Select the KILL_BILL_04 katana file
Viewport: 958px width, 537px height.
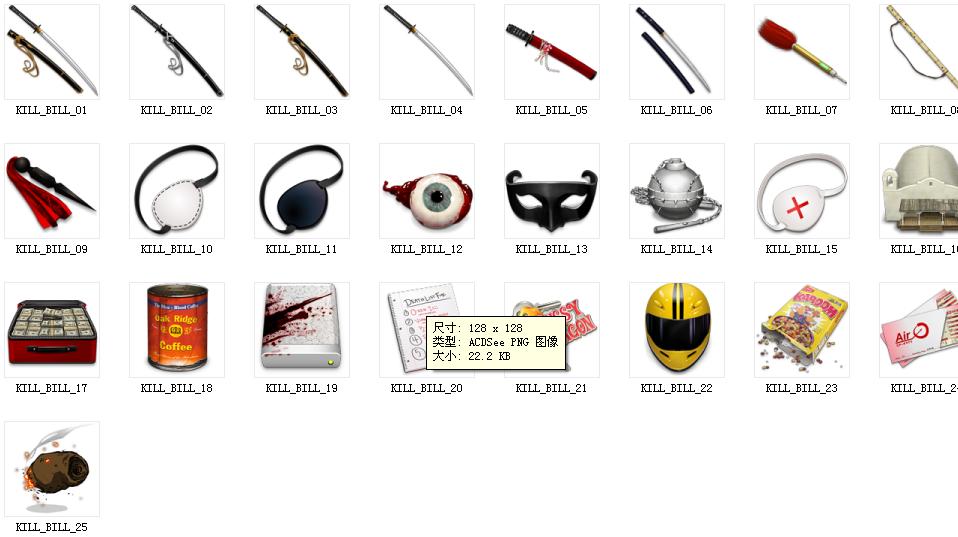coord(427,52)
